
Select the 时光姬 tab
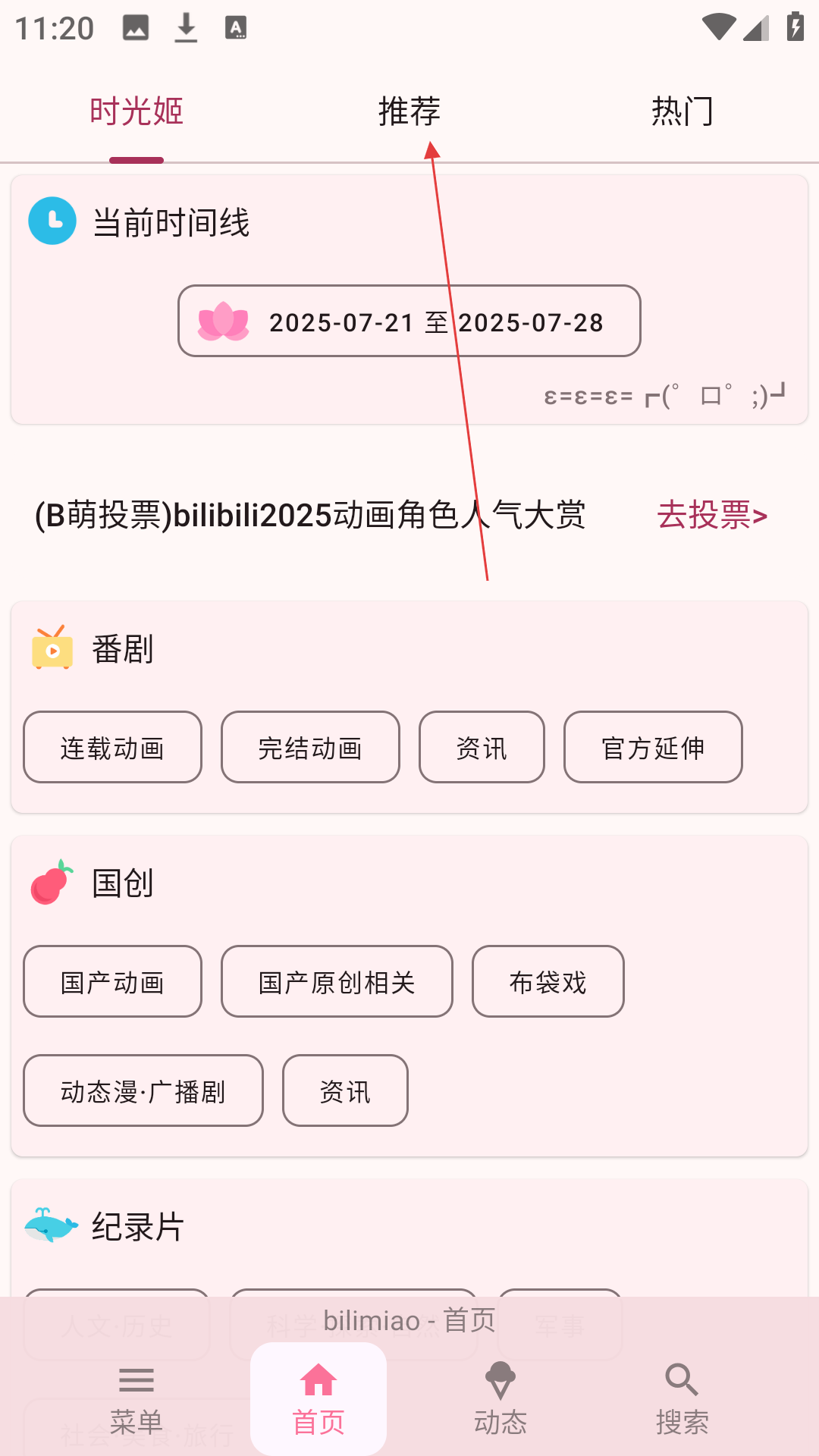[136, 112]
